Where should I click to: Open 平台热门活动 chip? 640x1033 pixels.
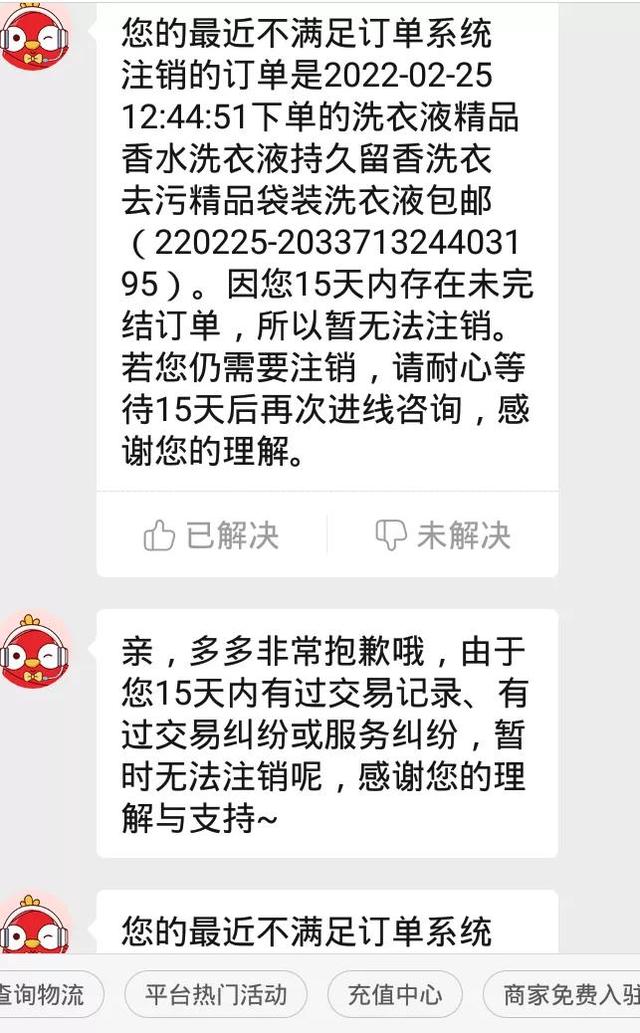click(x=216, y=994)
